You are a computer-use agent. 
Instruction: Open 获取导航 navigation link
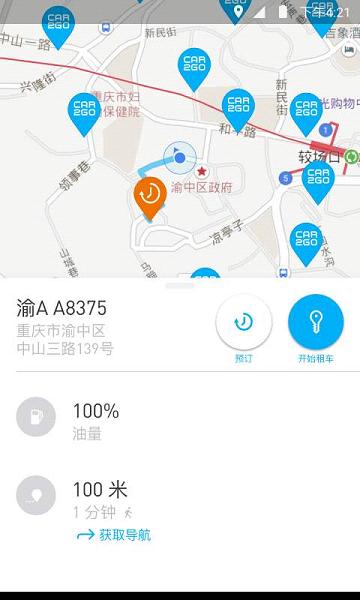point(114,535)
